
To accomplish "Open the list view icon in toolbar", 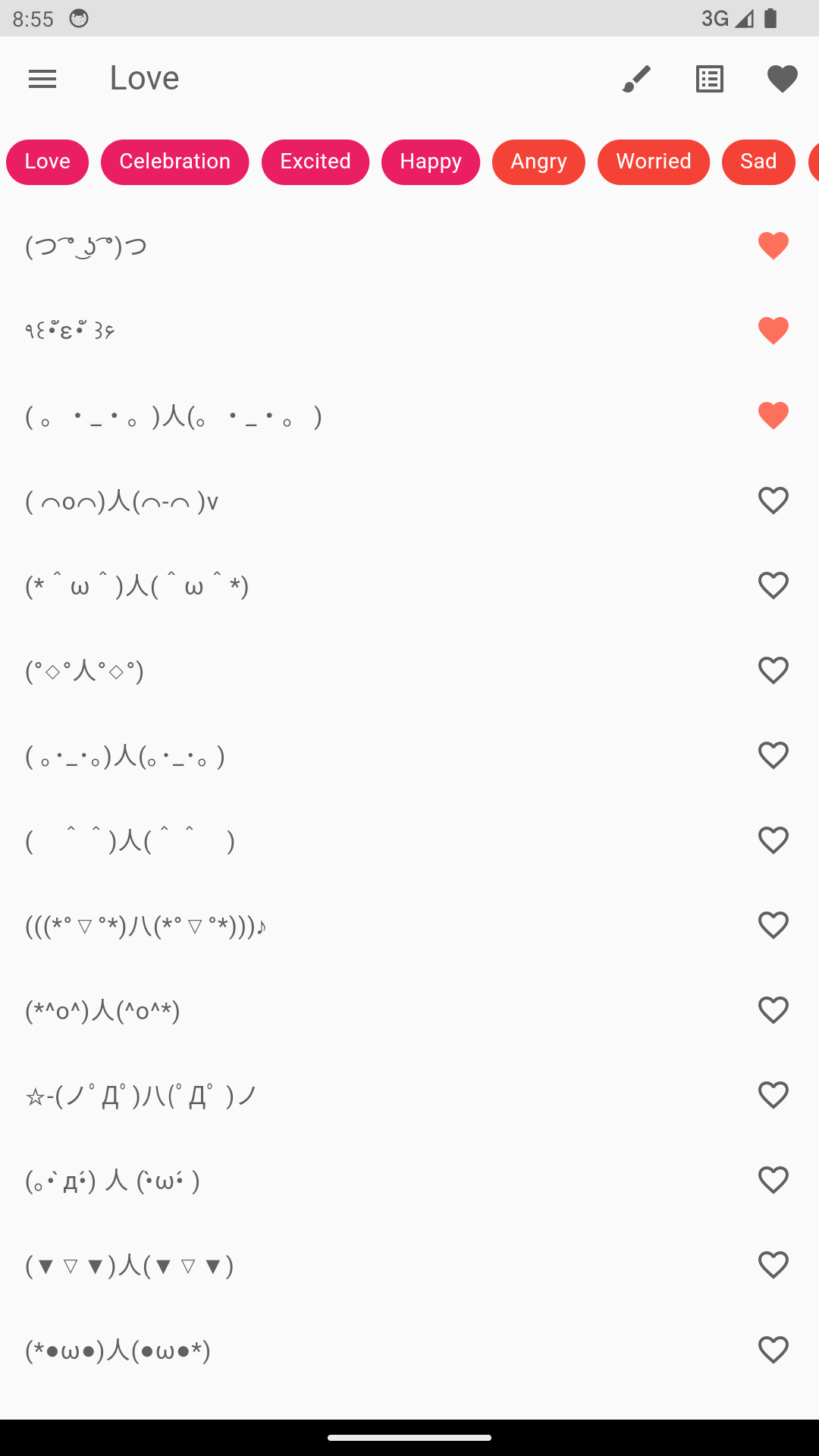I will point(710,79).
